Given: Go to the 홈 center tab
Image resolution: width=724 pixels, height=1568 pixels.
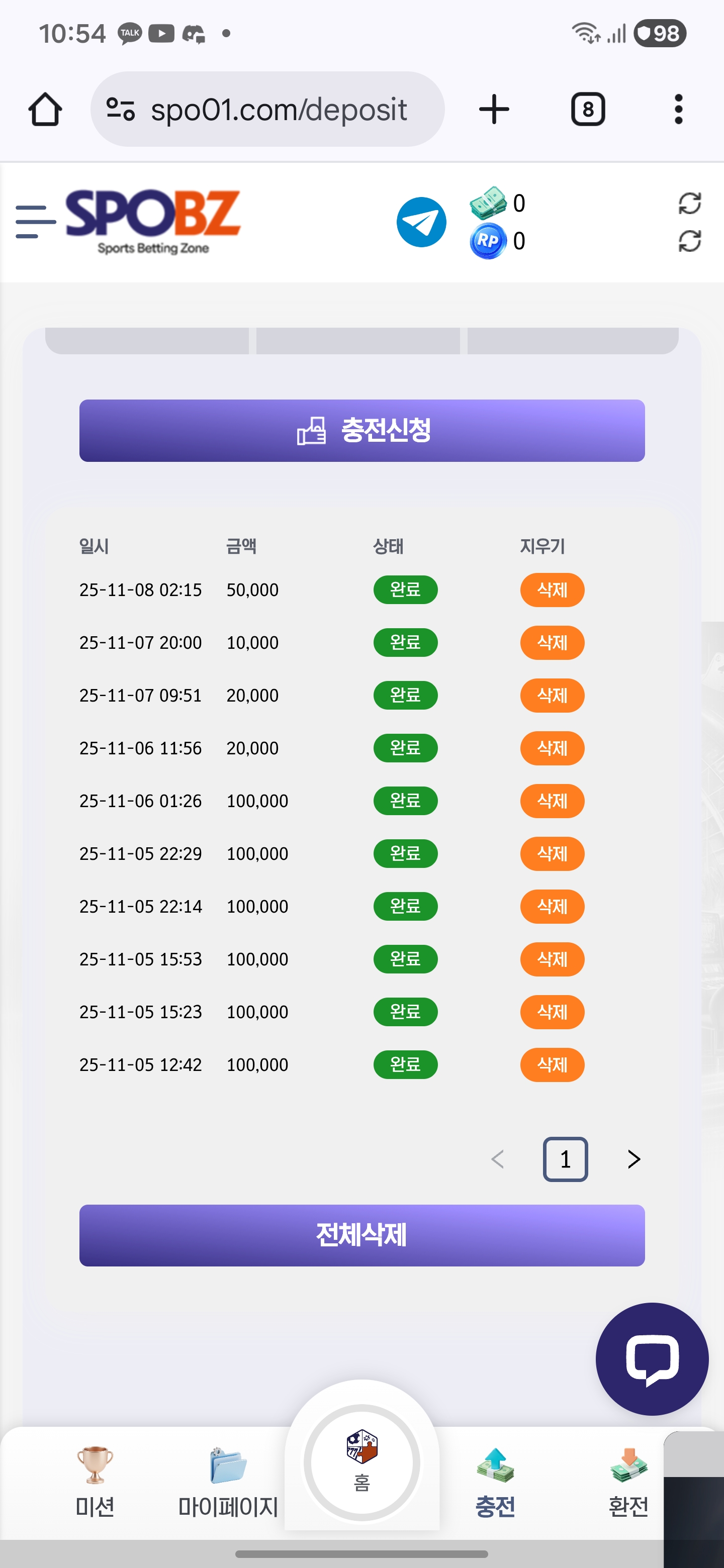Looking at the screenshot, I should click(x=361, y=1461).
